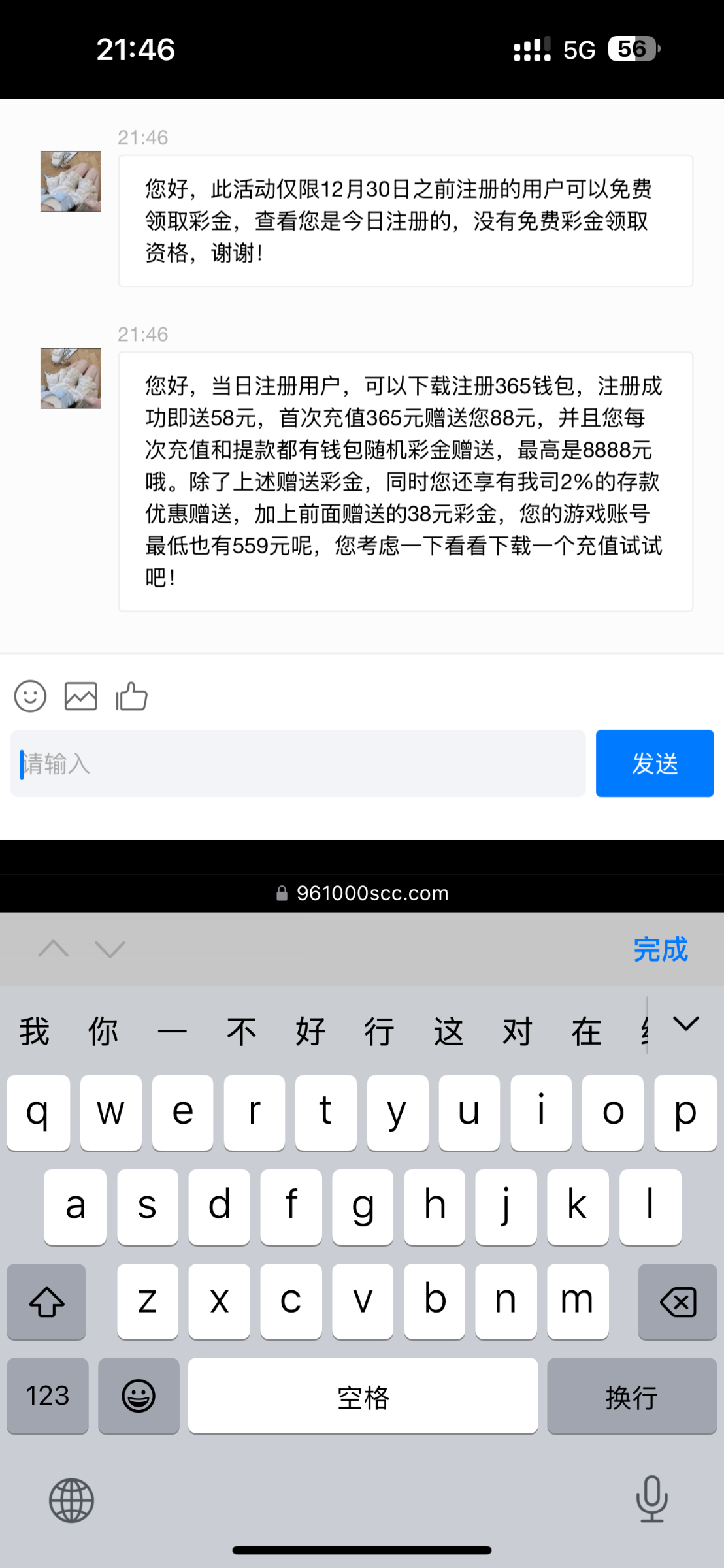The image size is (724, 1568).
Task: Jump to next field with down arrow
Action: [110, 949]
